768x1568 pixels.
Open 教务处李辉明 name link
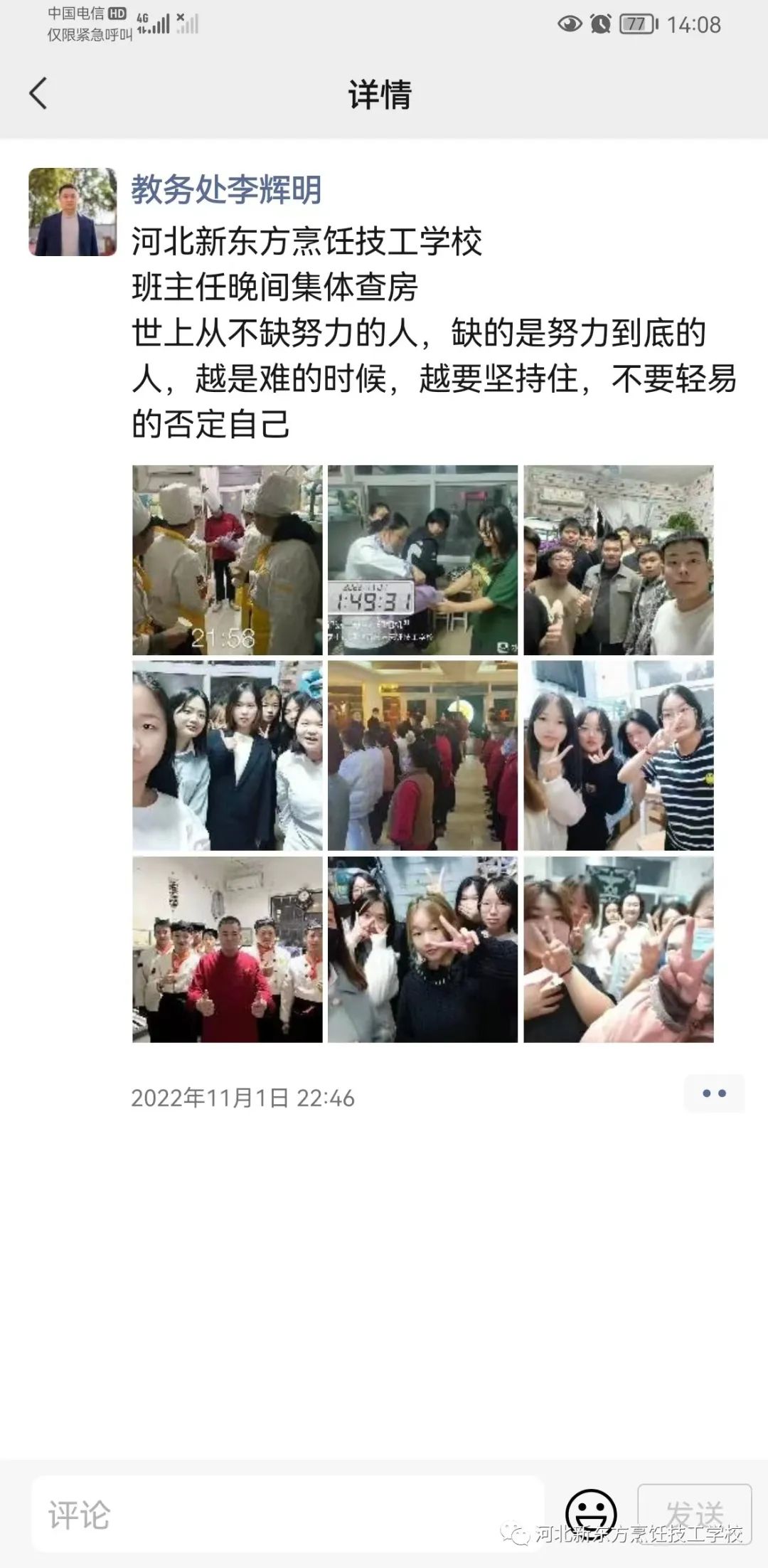[x=226, y=190]
